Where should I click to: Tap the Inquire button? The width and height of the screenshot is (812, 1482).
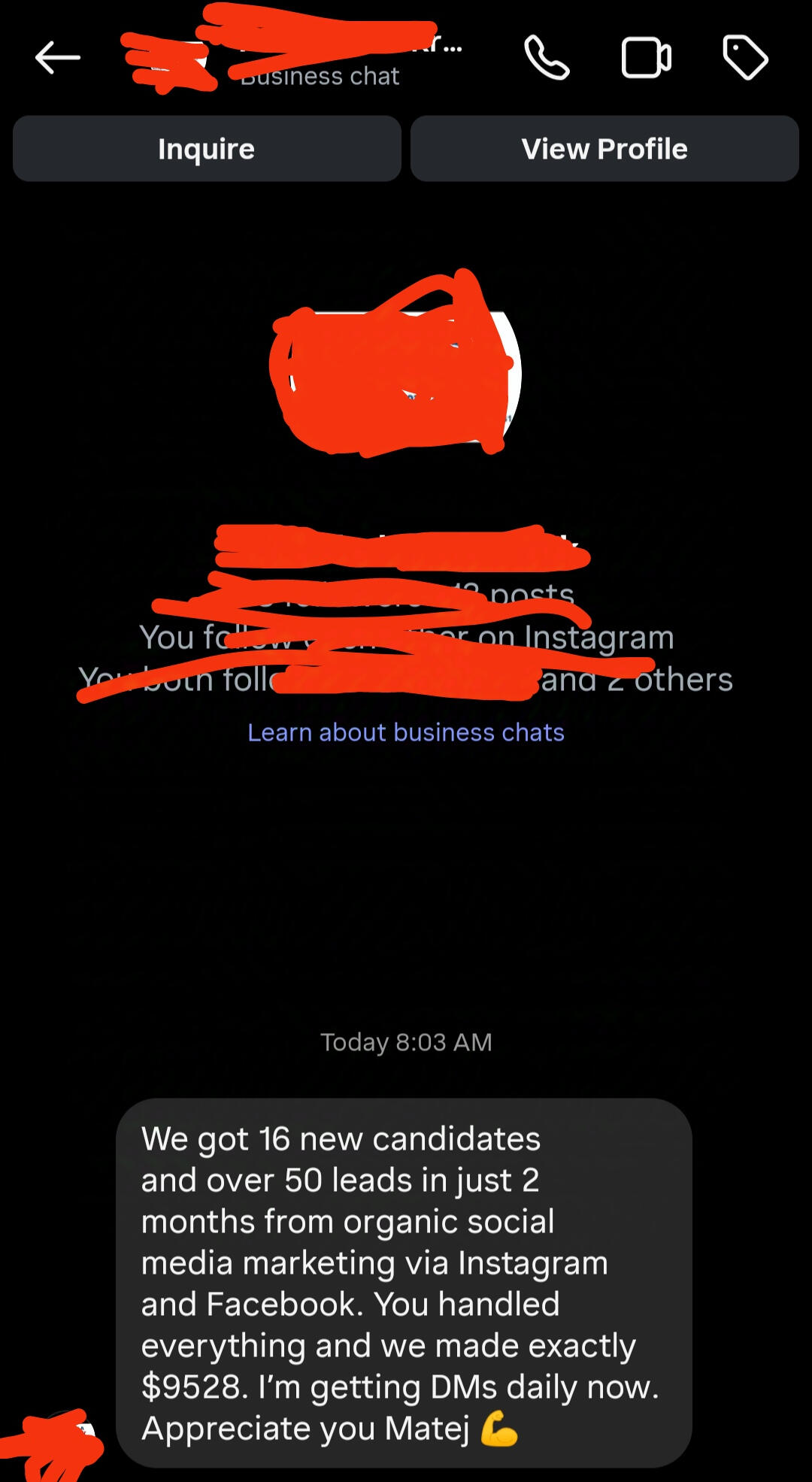[x=207, y=149]
